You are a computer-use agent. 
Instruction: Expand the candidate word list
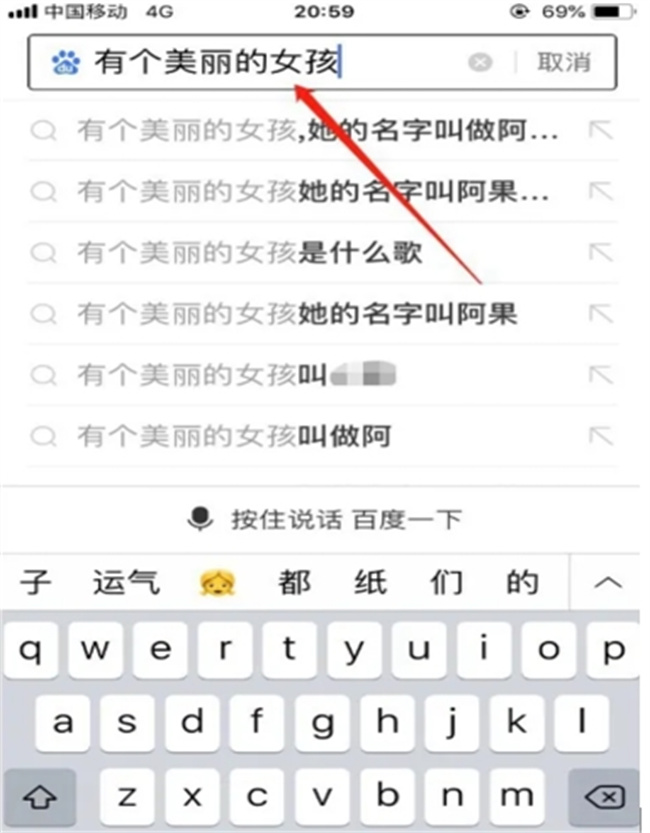coord(608,582)
